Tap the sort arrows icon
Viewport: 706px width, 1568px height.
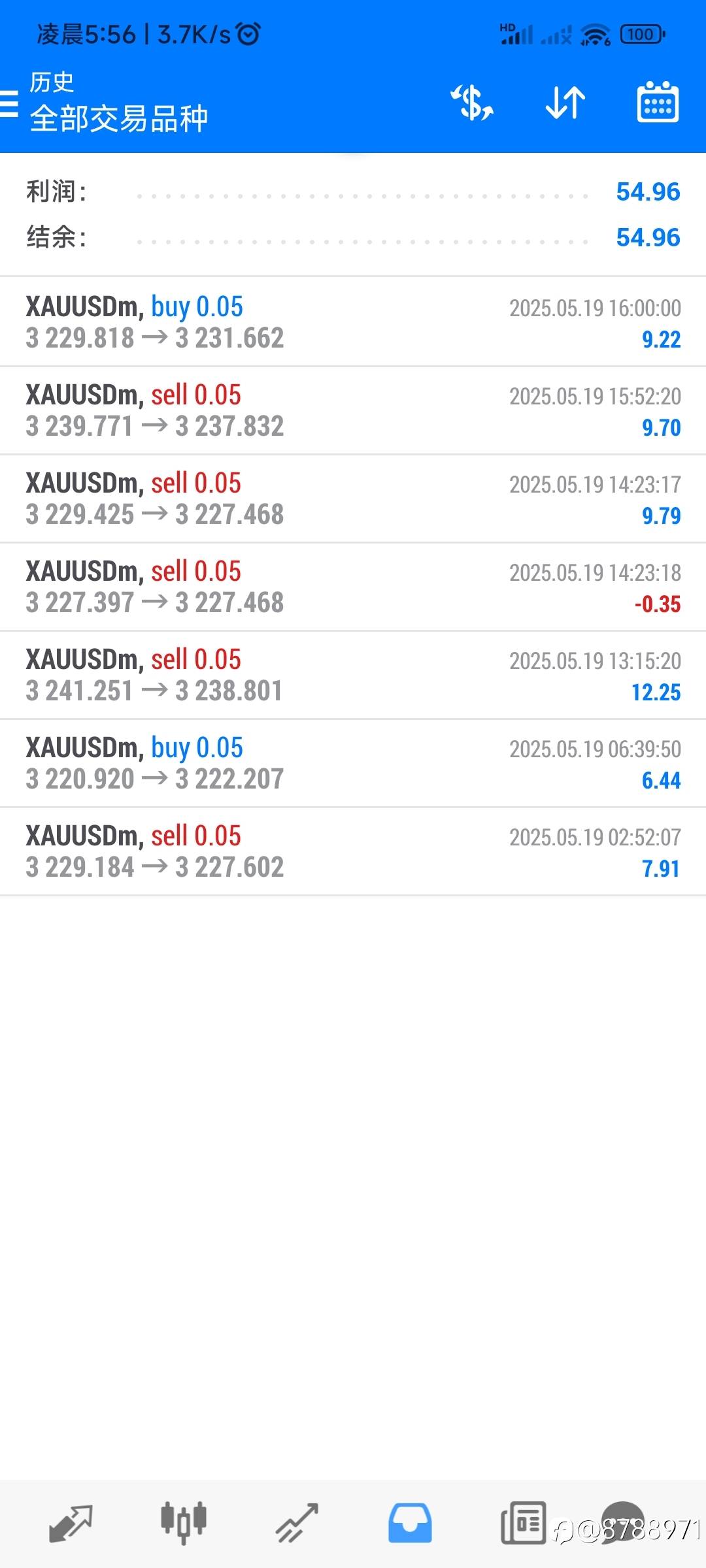coord(565,103)
